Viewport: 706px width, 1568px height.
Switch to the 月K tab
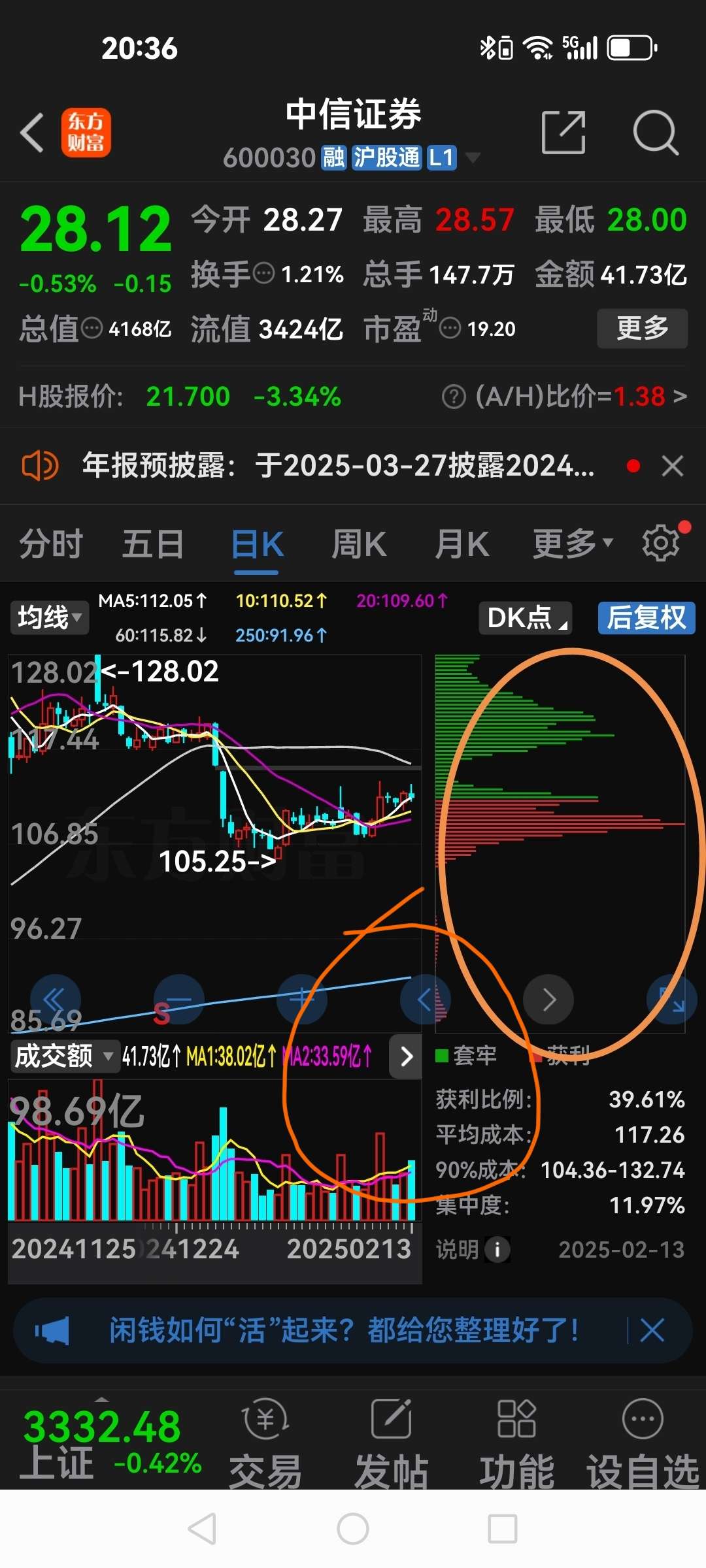[462, 544]
